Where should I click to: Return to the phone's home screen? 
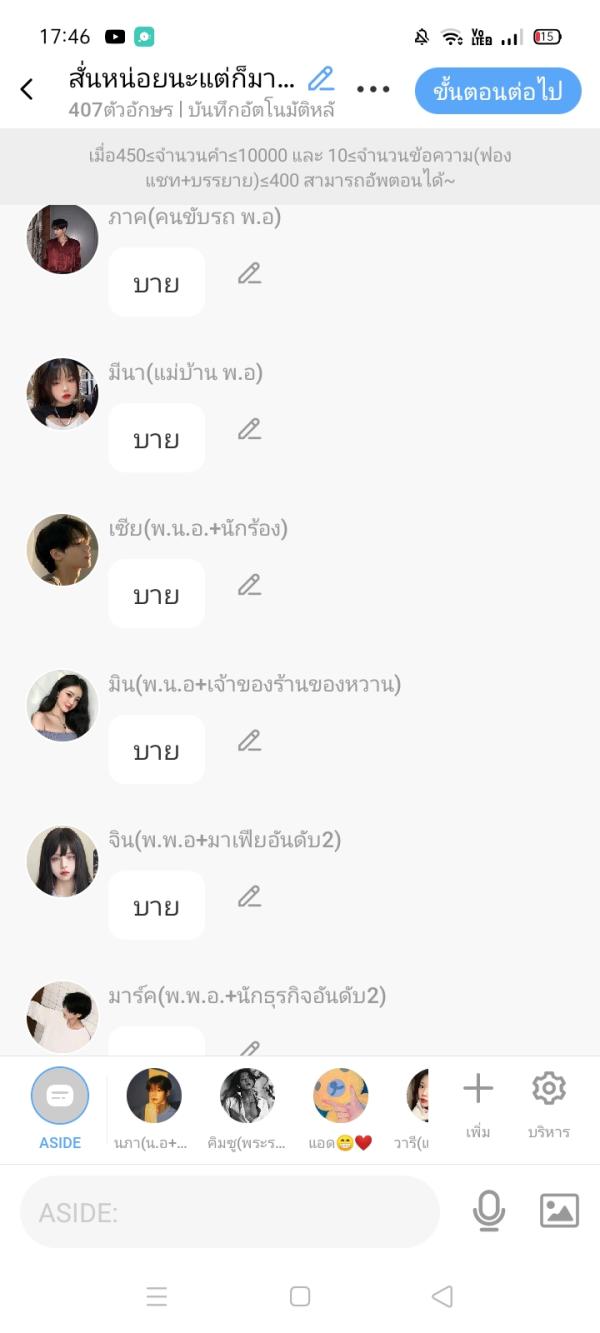pos(300,1297)
